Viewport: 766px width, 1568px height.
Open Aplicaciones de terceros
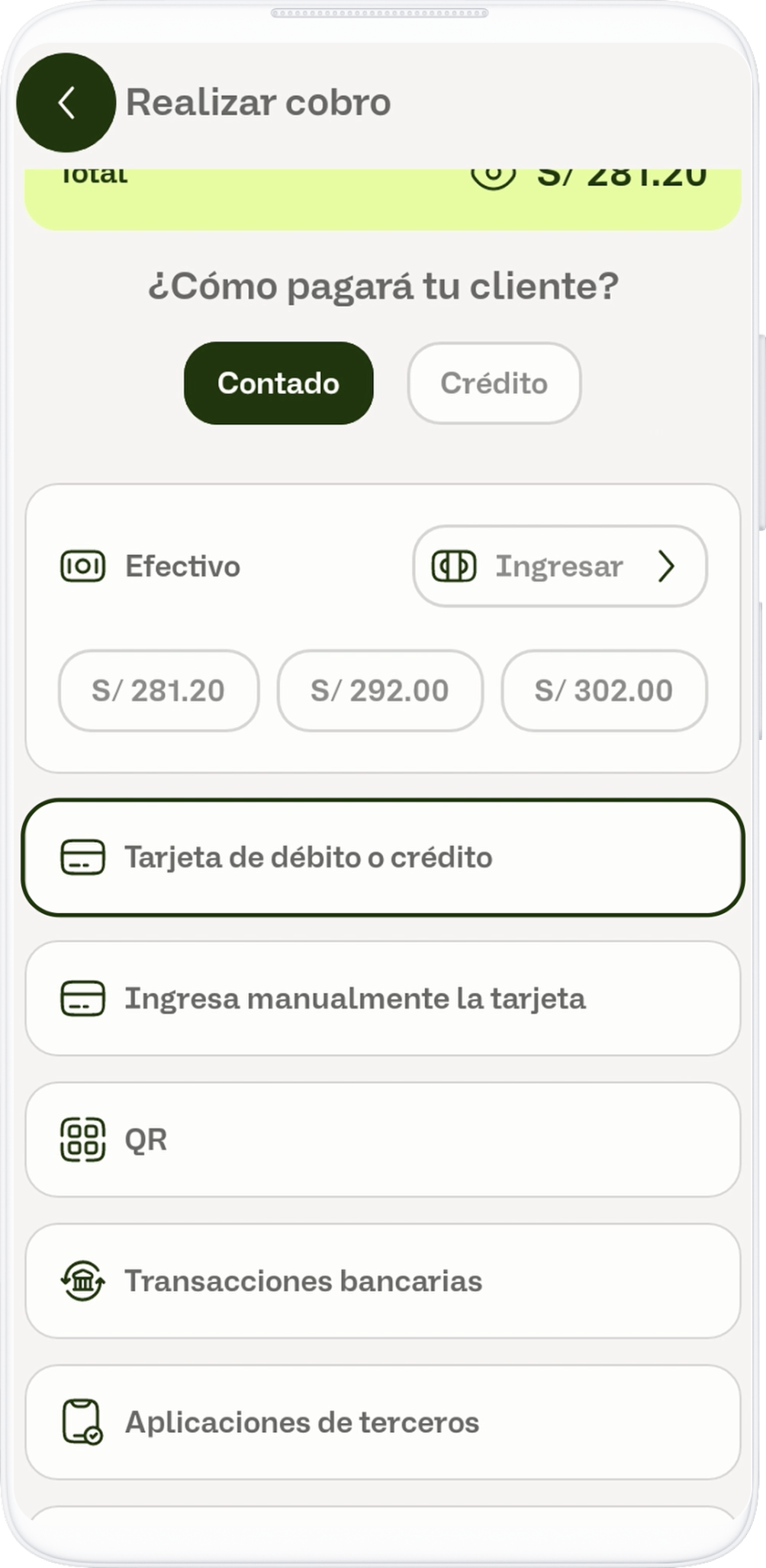pyautogui.click(x=383, y=1422)
